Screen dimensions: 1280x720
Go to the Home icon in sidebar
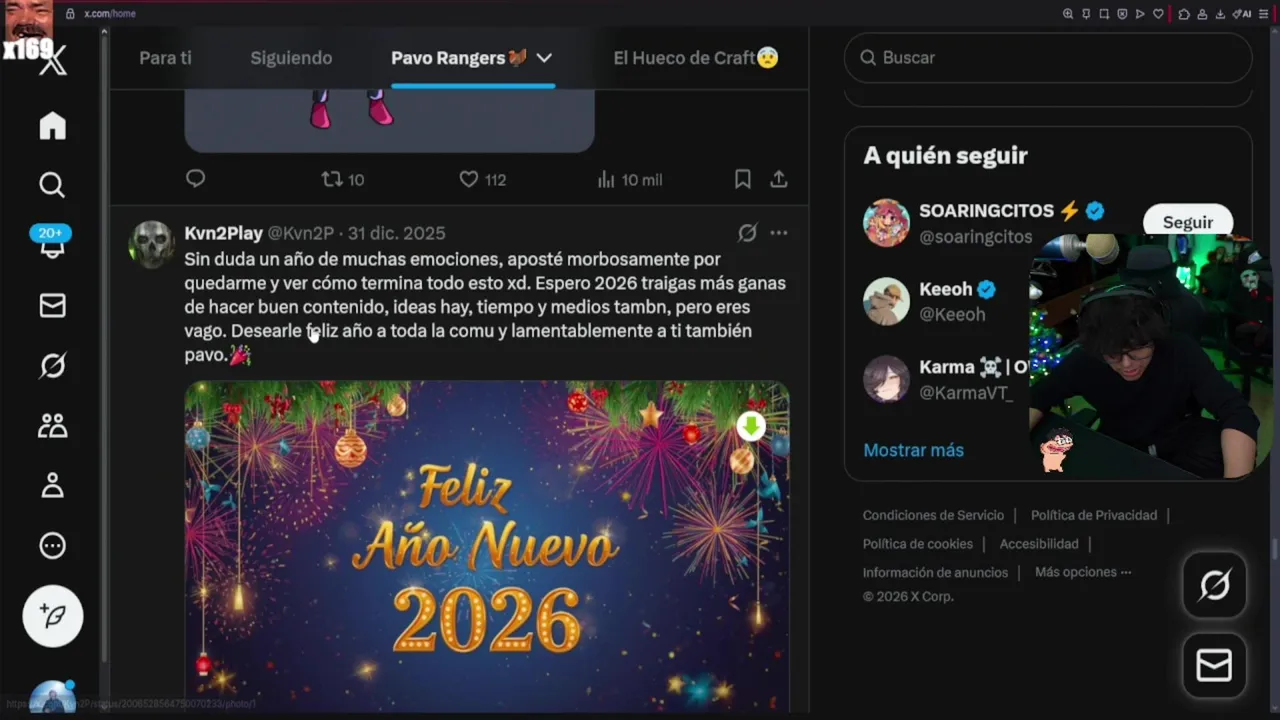pyautogui.click(x=52, y=126)
